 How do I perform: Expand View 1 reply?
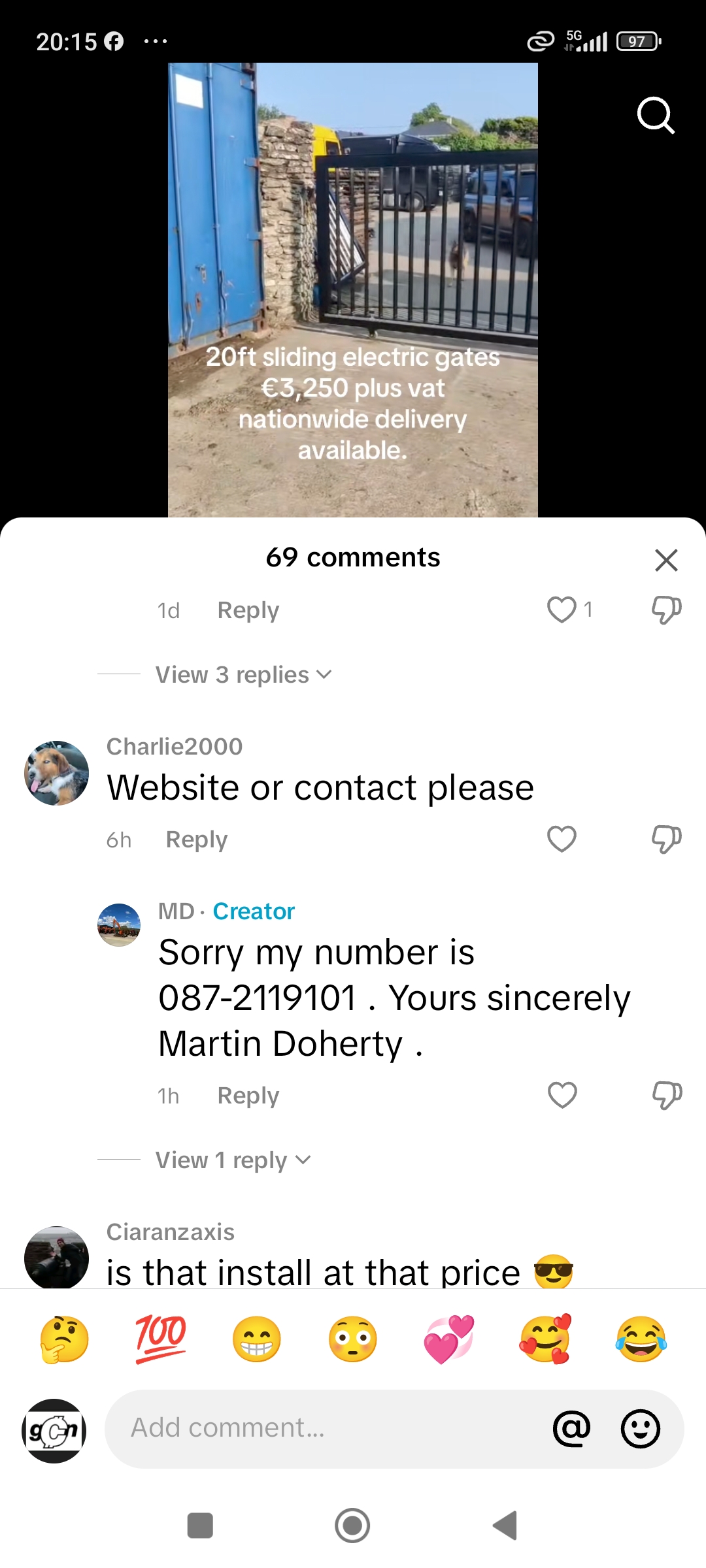[233, 1160]
